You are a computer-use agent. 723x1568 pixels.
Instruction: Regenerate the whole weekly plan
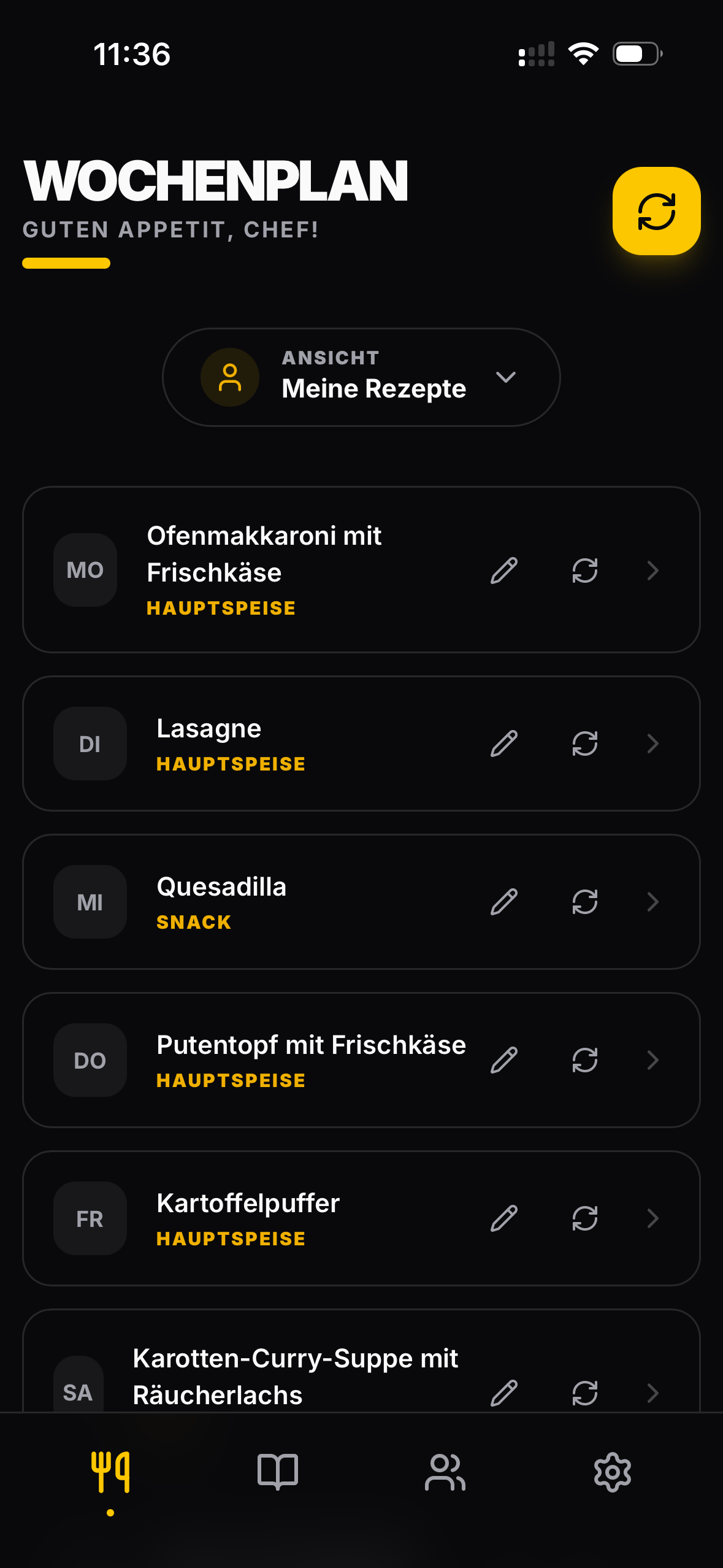(x=656, y=211)
